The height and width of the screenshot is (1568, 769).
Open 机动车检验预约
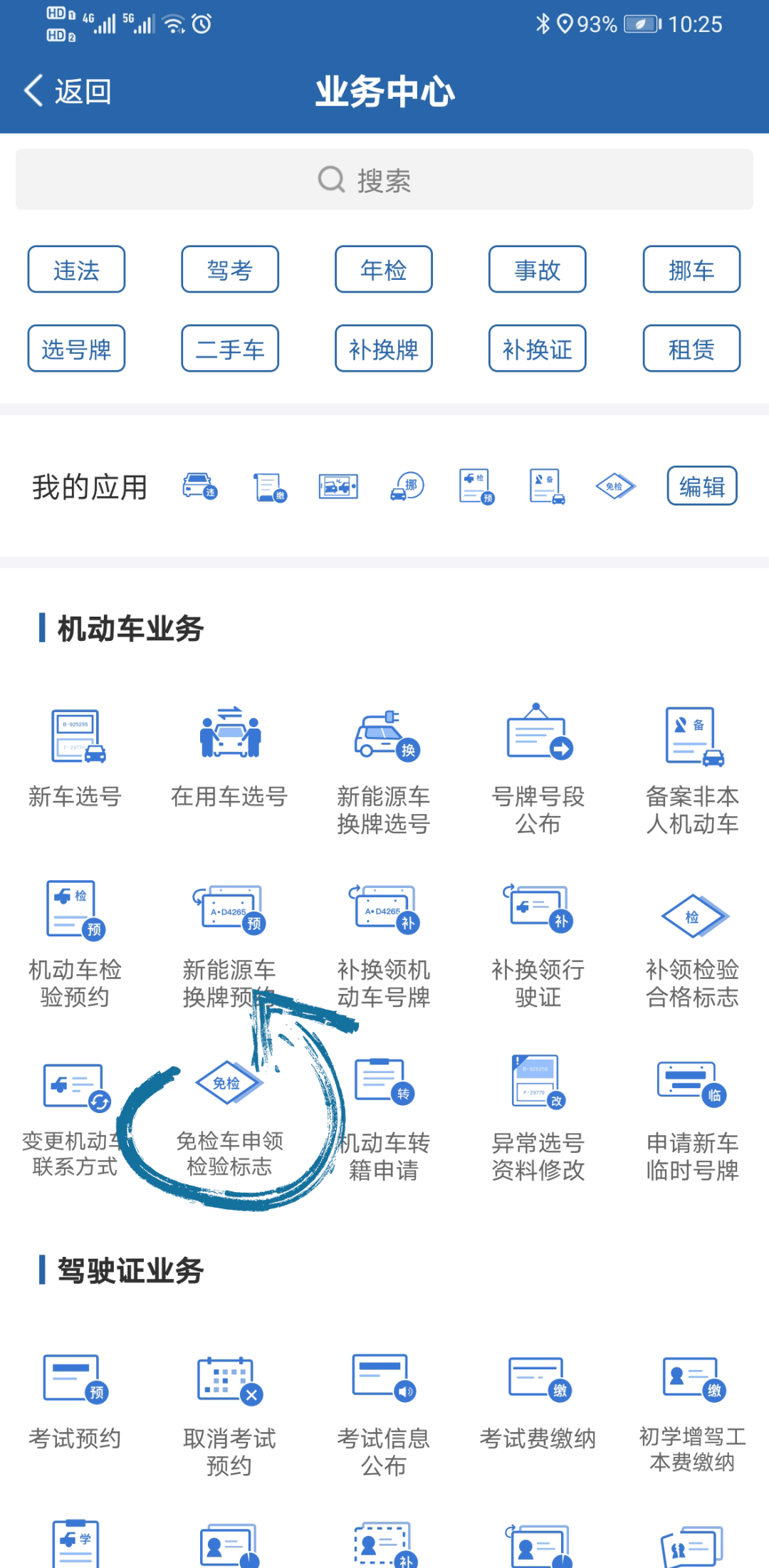tap(75, 944)
